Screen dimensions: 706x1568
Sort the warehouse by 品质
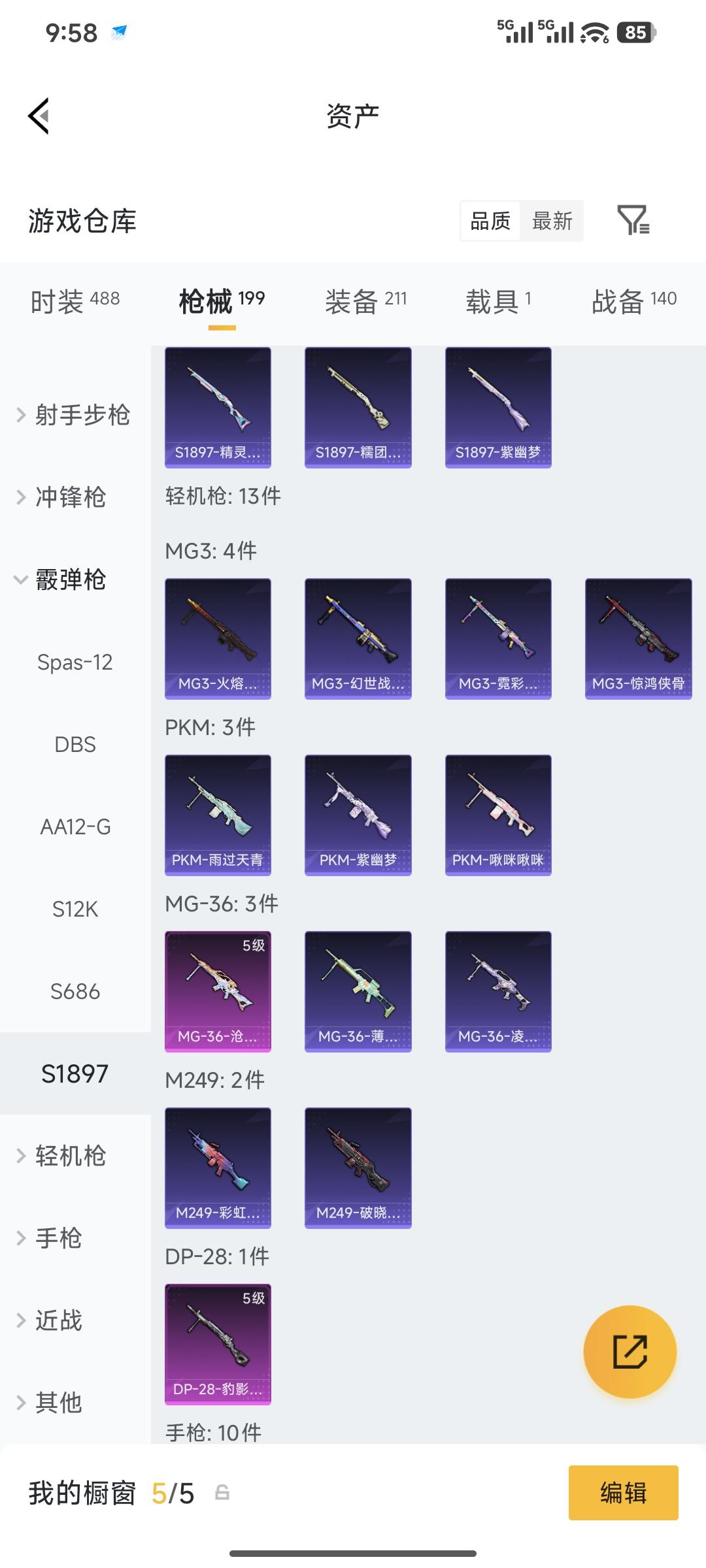(490, 221)
